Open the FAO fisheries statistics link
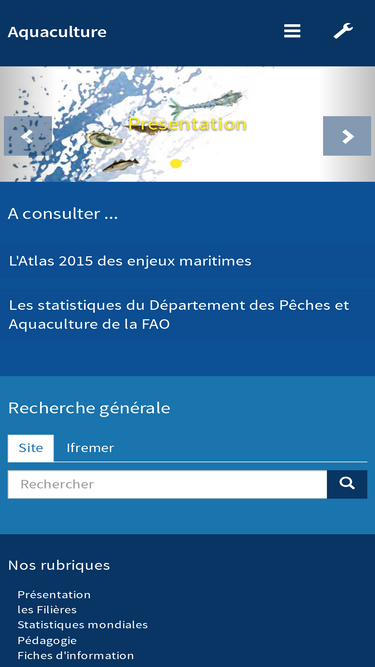This screenshot has height=667, width=375. [179, 315]
